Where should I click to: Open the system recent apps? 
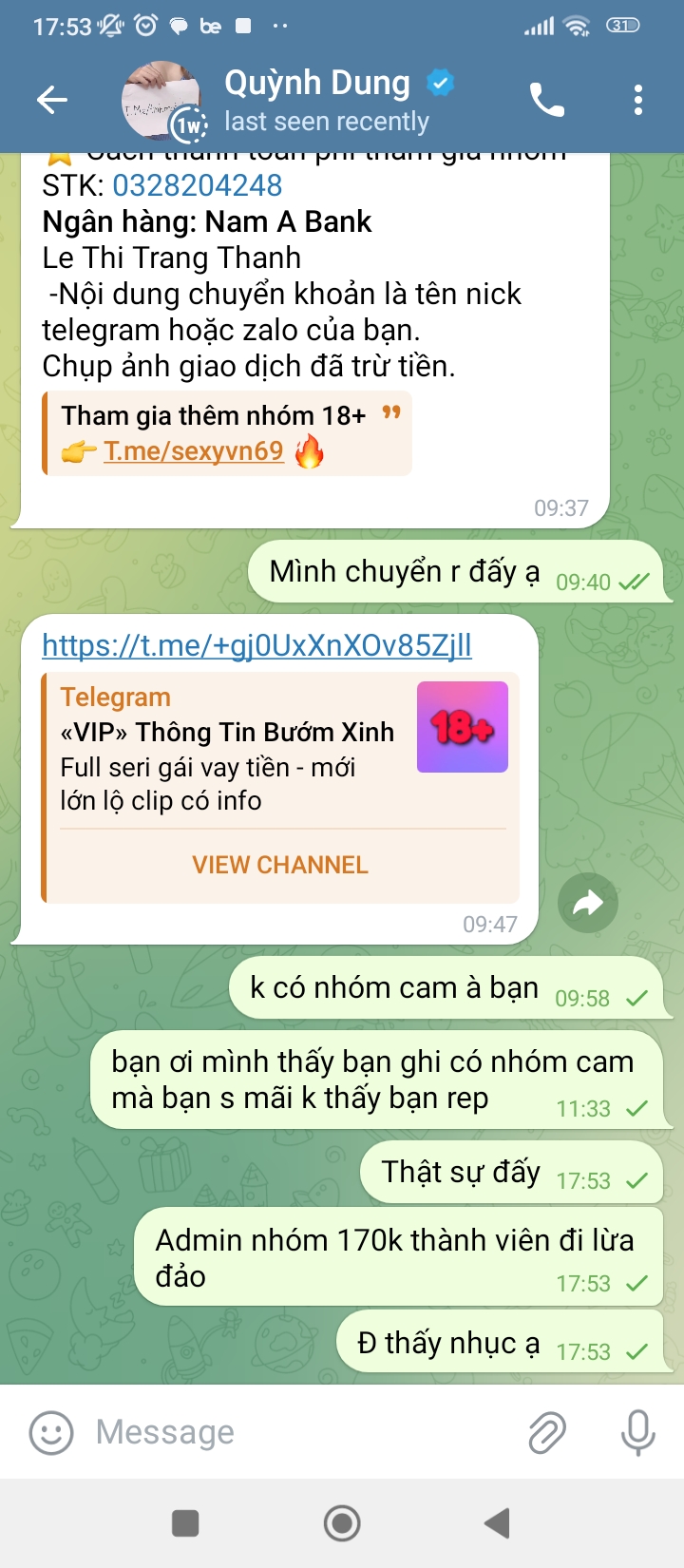[x=185, y=1523]
